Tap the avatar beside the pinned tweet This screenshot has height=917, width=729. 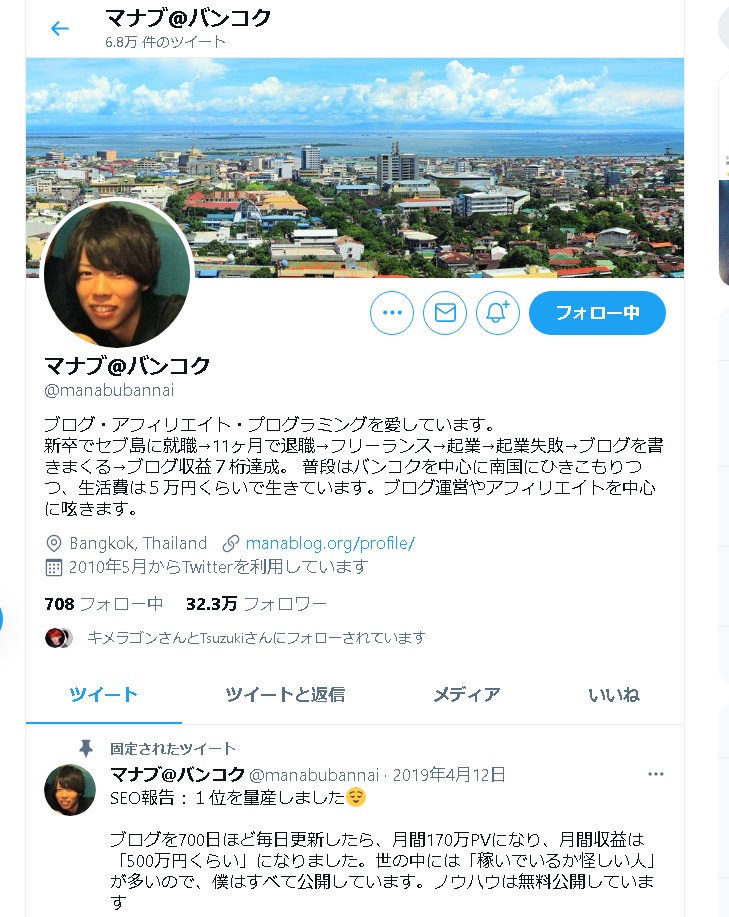click(70, 789)
